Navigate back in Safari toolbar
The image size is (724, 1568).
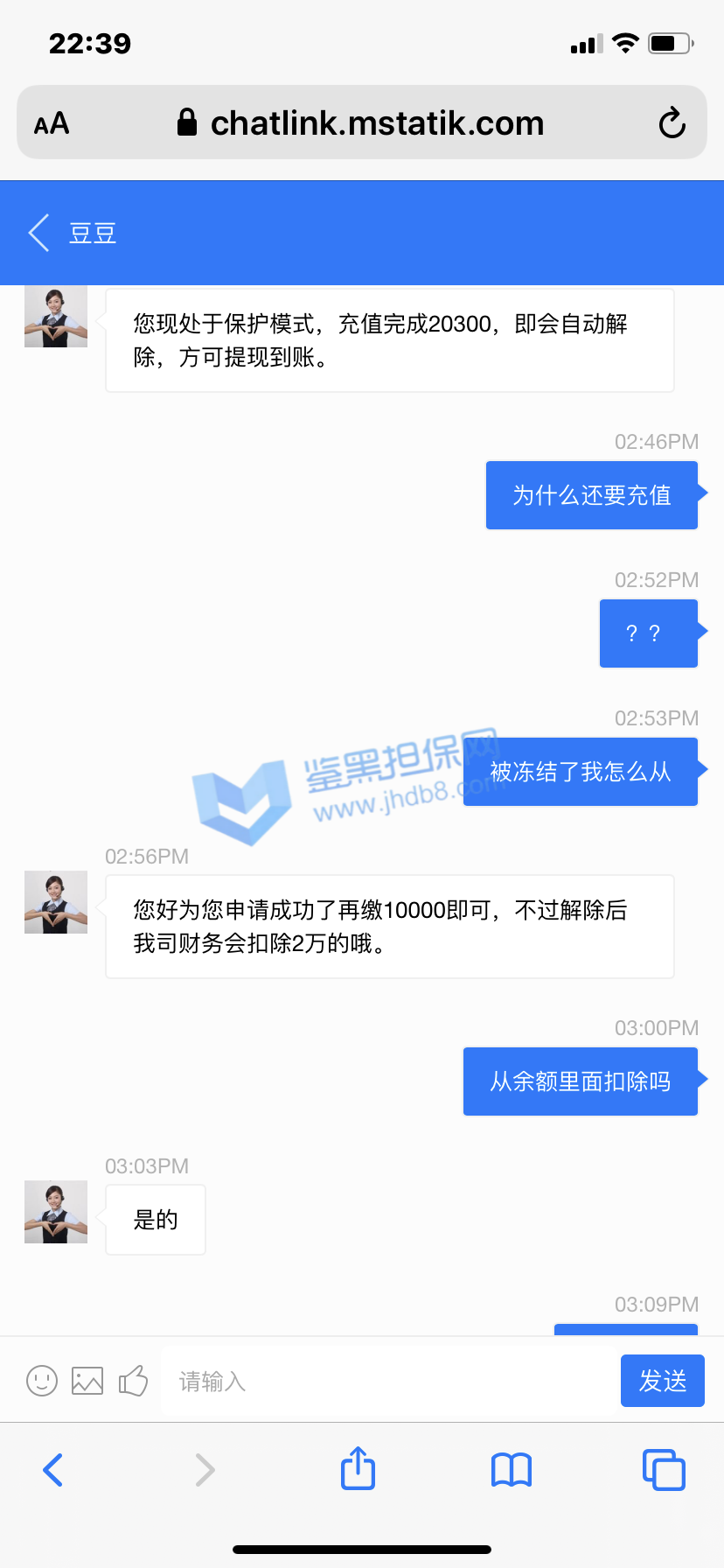click(53, 1470)
